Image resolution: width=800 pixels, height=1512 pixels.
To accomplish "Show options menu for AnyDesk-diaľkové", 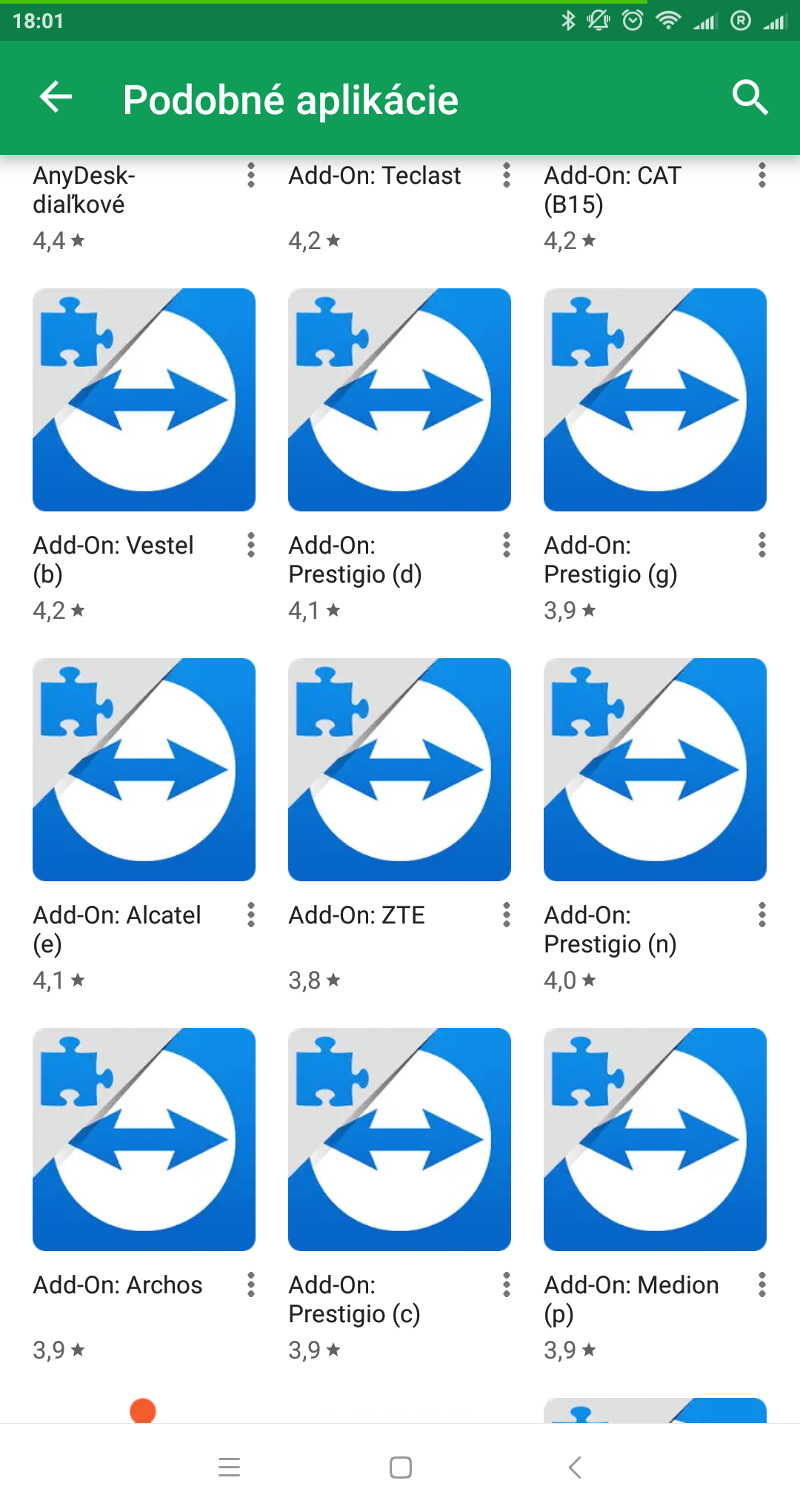I will tap(251, 176).
